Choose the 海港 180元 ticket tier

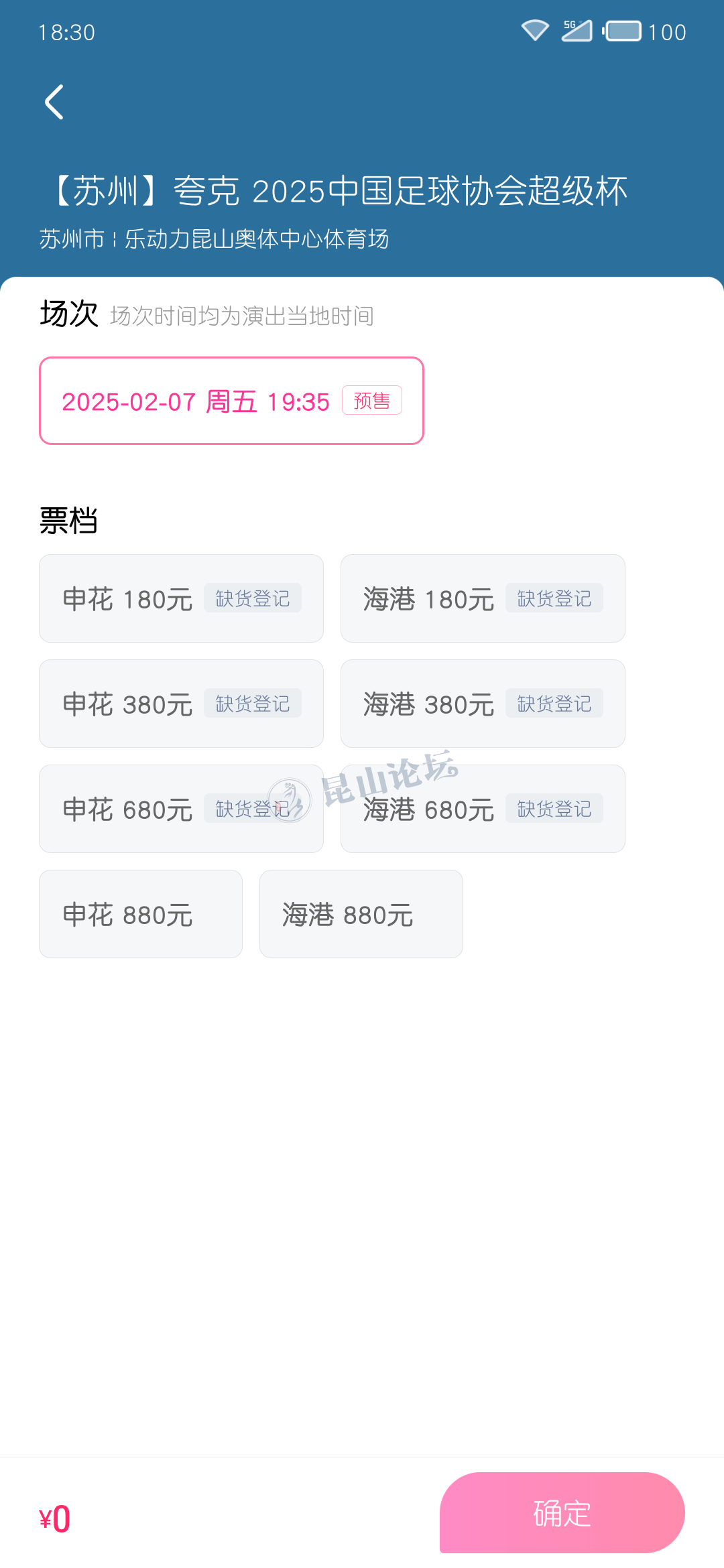[x=483, y=598]
